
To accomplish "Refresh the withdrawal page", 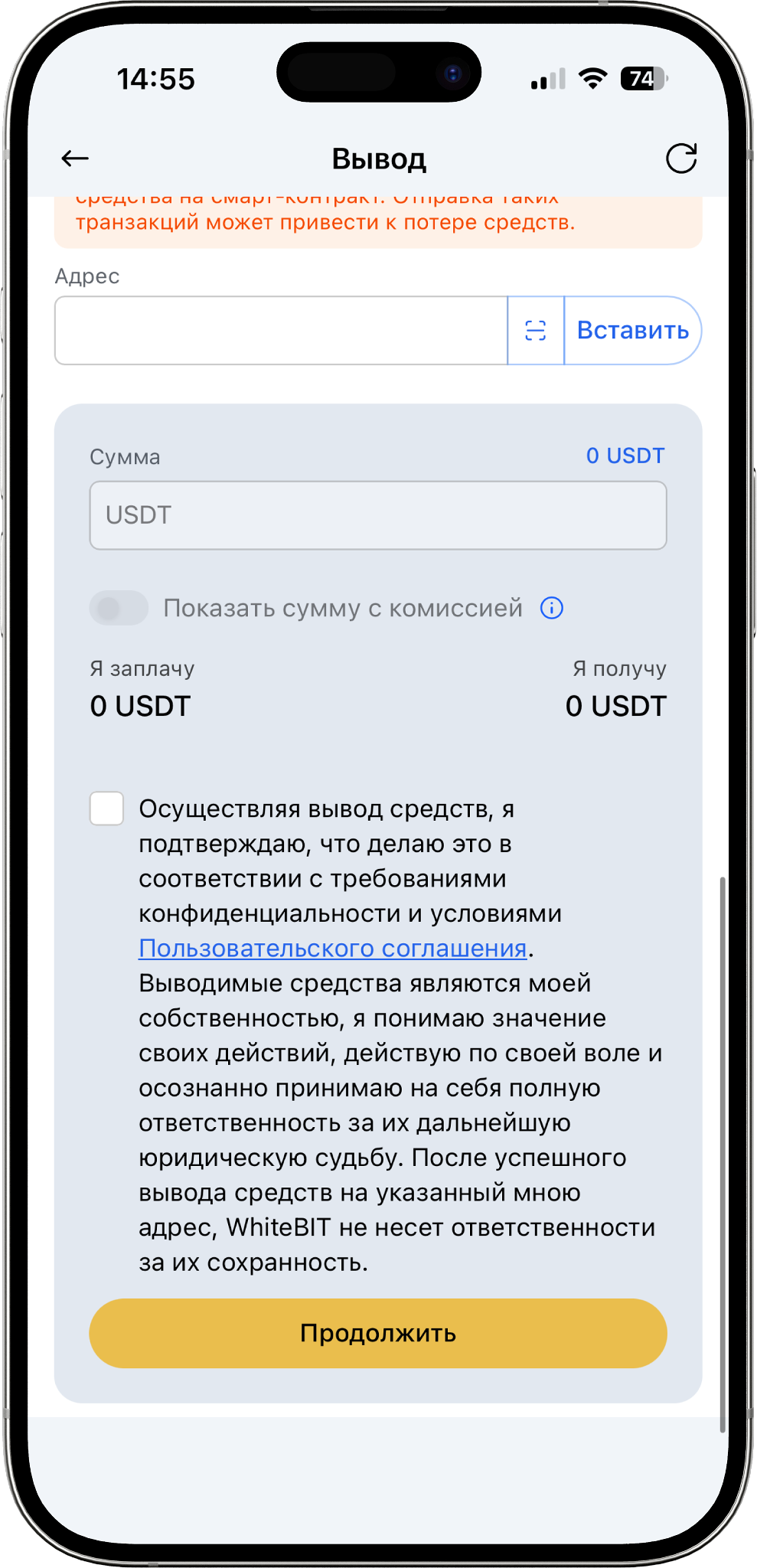I will click(680, 158).
